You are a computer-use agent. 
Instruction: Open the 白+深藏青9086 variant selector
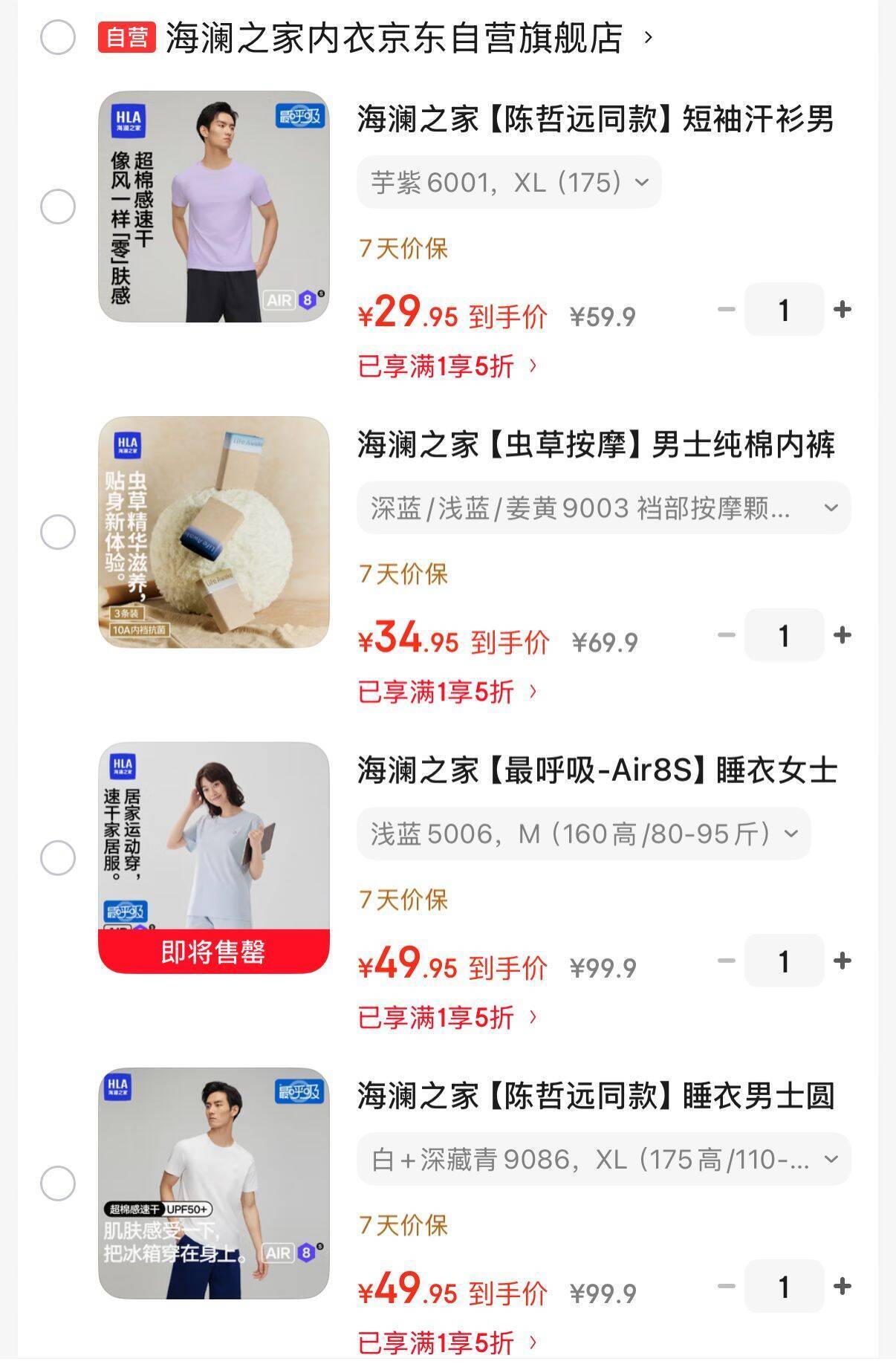603,1159
